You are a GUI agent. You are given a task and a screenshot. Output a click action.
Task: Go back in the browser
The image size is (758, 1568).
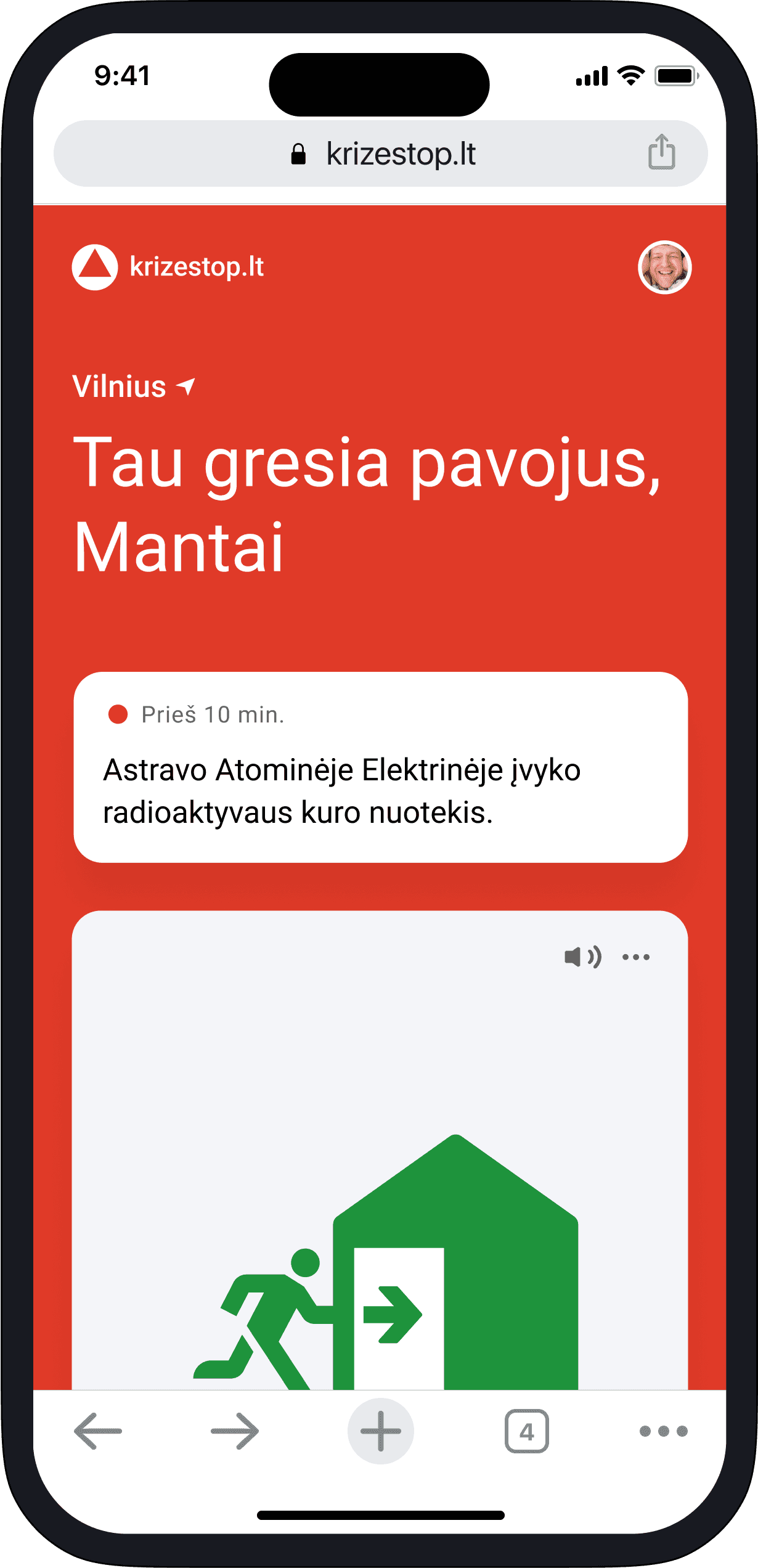[x=97, y=1431]
